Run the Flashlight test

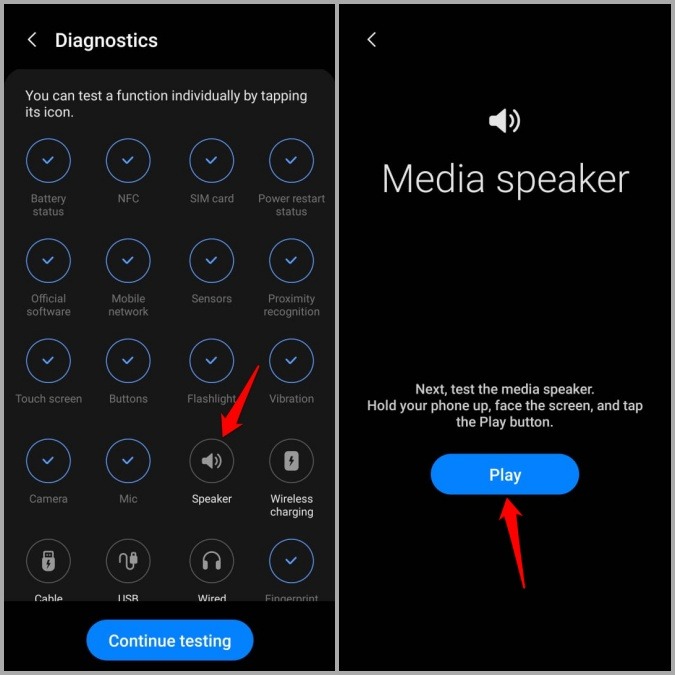coord(211,361)
